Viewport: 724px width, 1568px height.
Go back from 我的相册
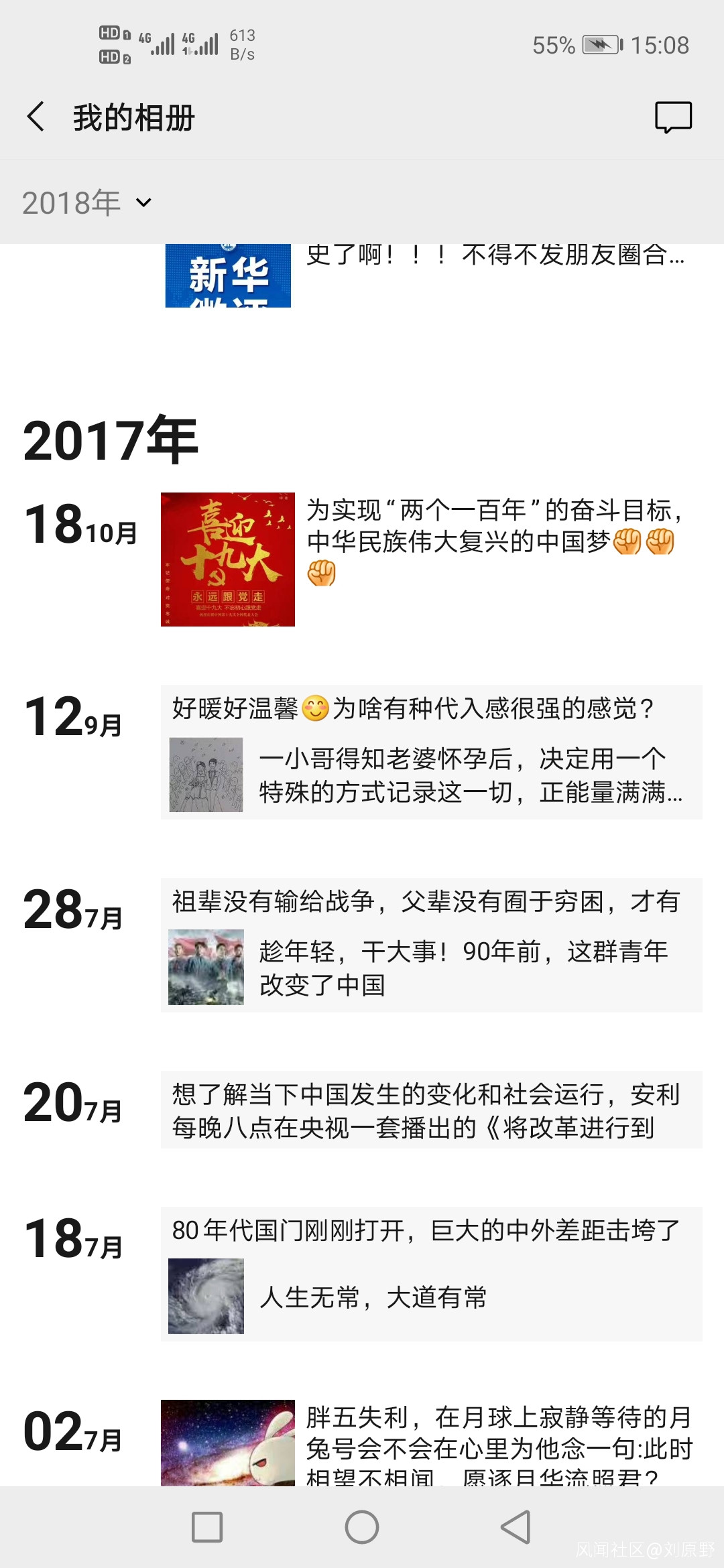pos(37,117)
